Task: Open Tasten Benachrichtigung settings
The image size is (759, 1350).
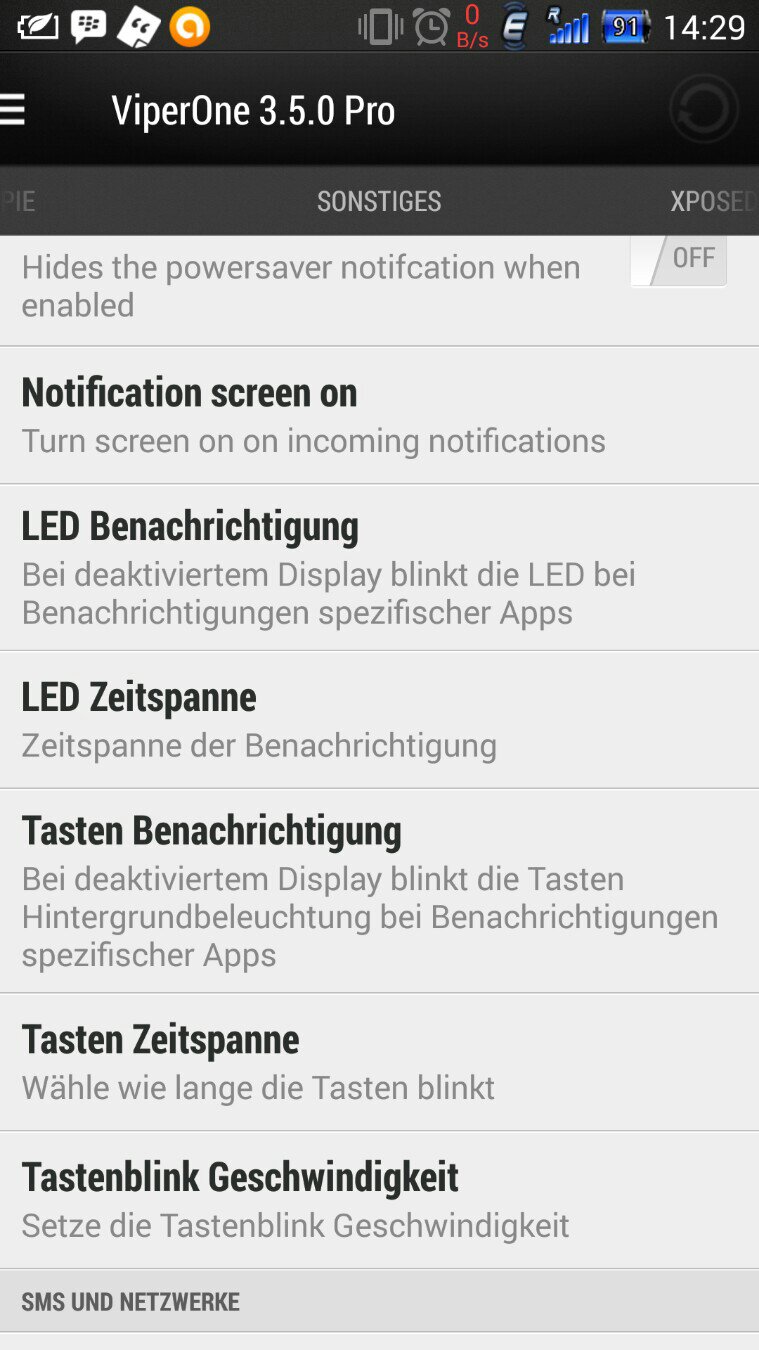Action: [379, 891]
